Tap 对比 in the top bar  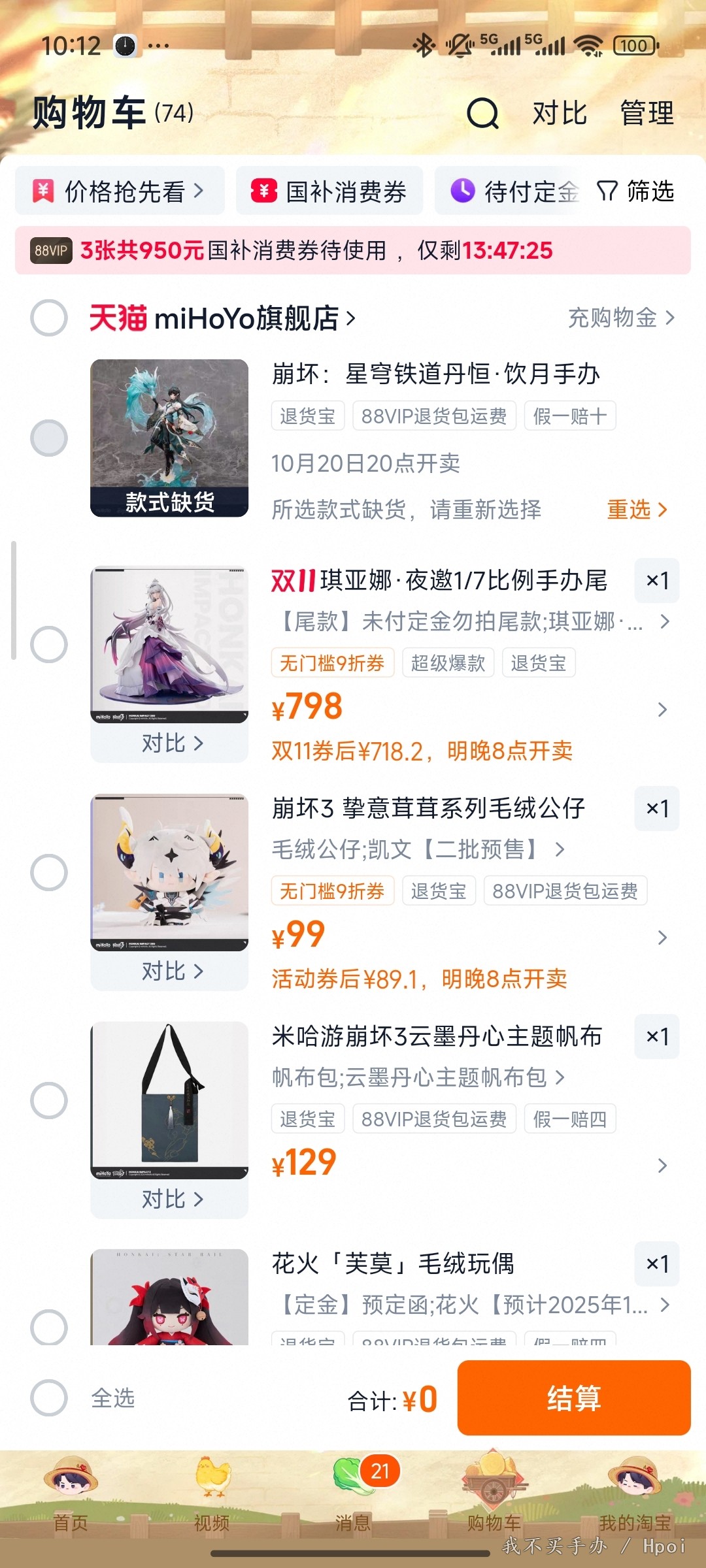[560, 114]
